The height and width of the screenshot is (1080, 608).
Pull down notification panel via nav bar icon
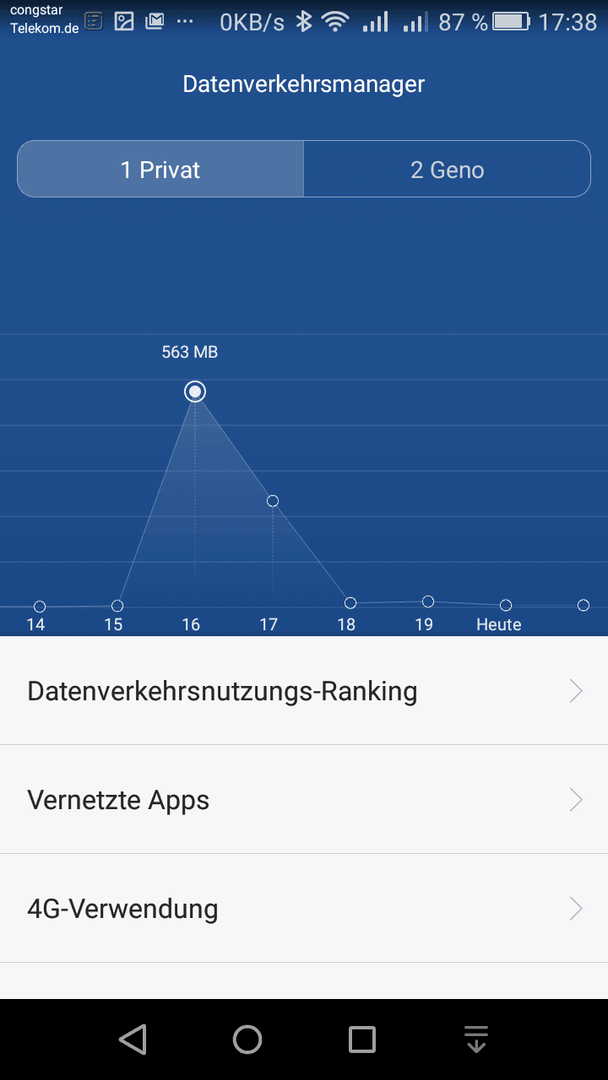click(476, 1039)
